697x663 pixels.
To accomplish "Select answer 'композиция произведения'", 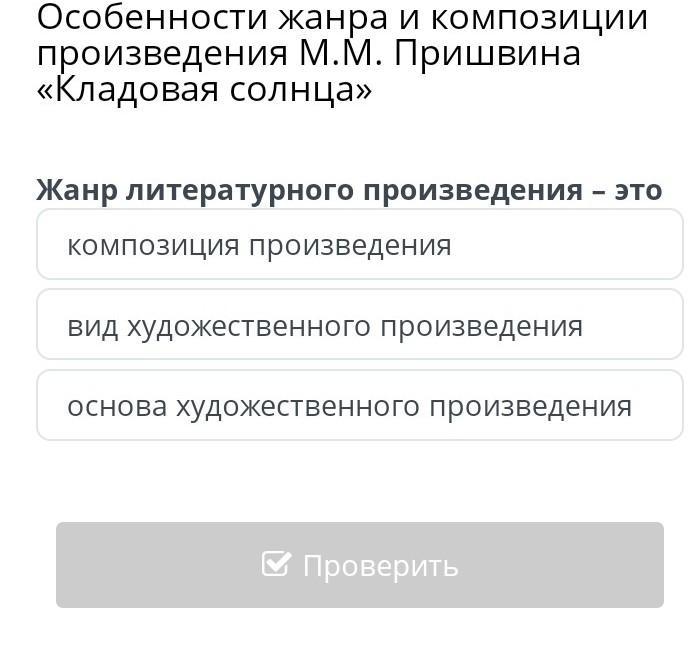I will click(359, 245).
